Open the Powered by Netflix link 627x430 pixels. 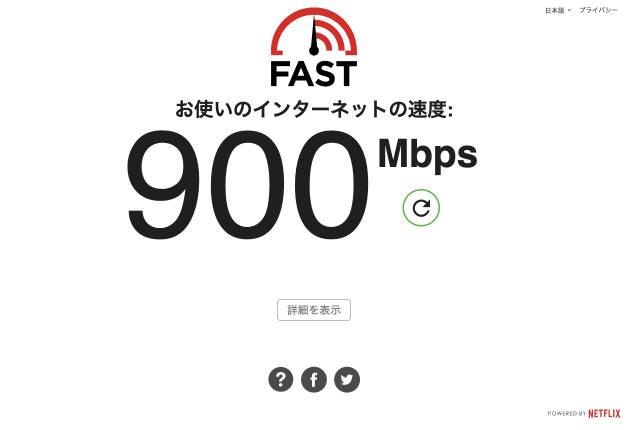click(x=584, y=413)
